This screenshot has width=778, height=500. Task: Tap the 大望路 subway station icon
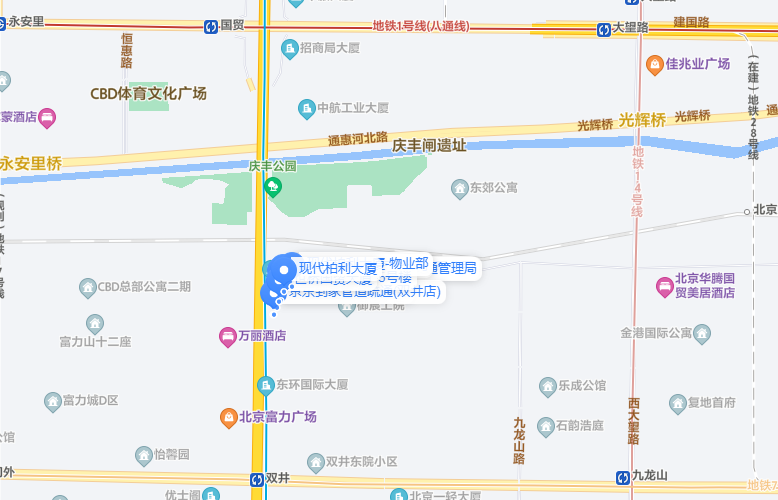604,29
